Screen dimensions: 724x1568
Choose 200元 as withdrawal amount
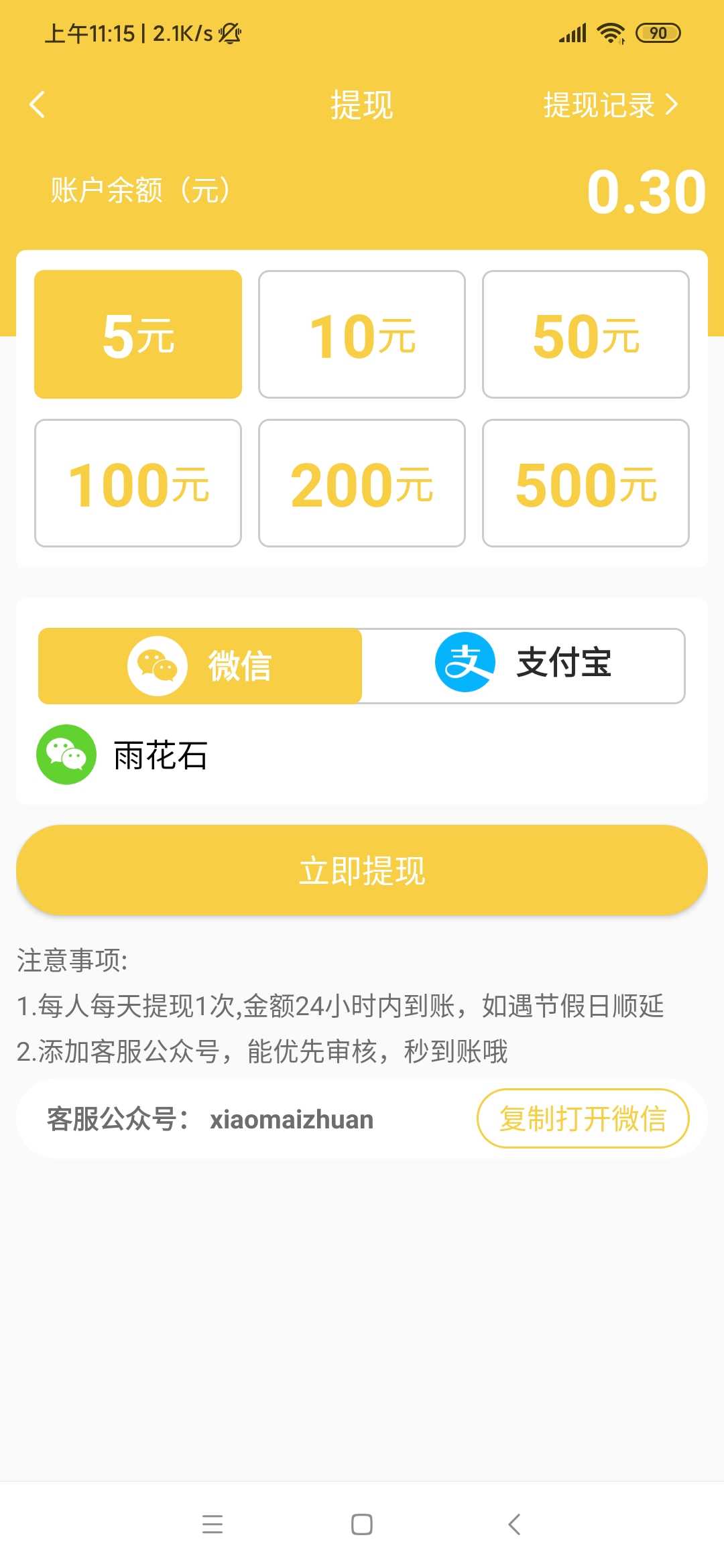pos(362,483)
